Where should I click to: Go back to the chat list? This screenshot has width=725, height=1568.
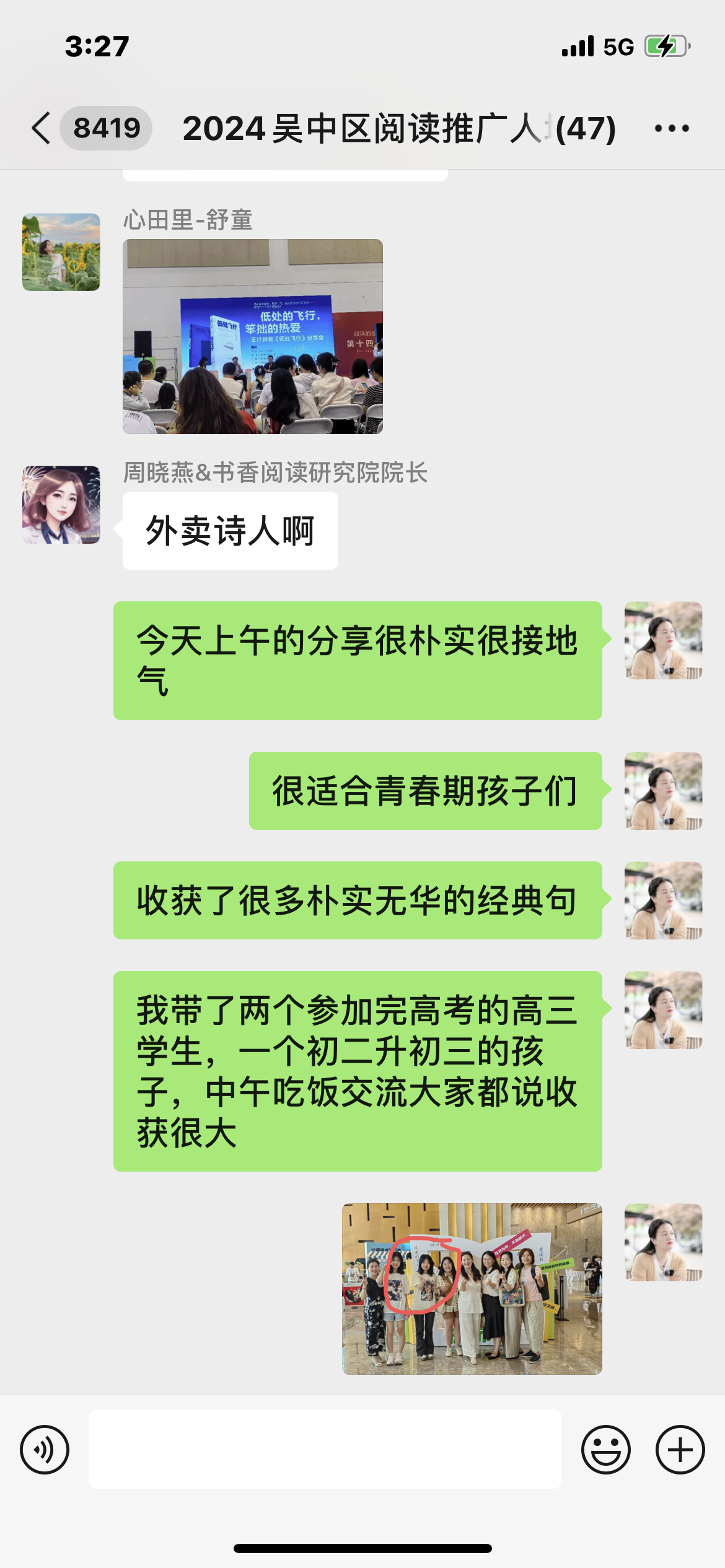pyautogui.click(x=41, y=128)
